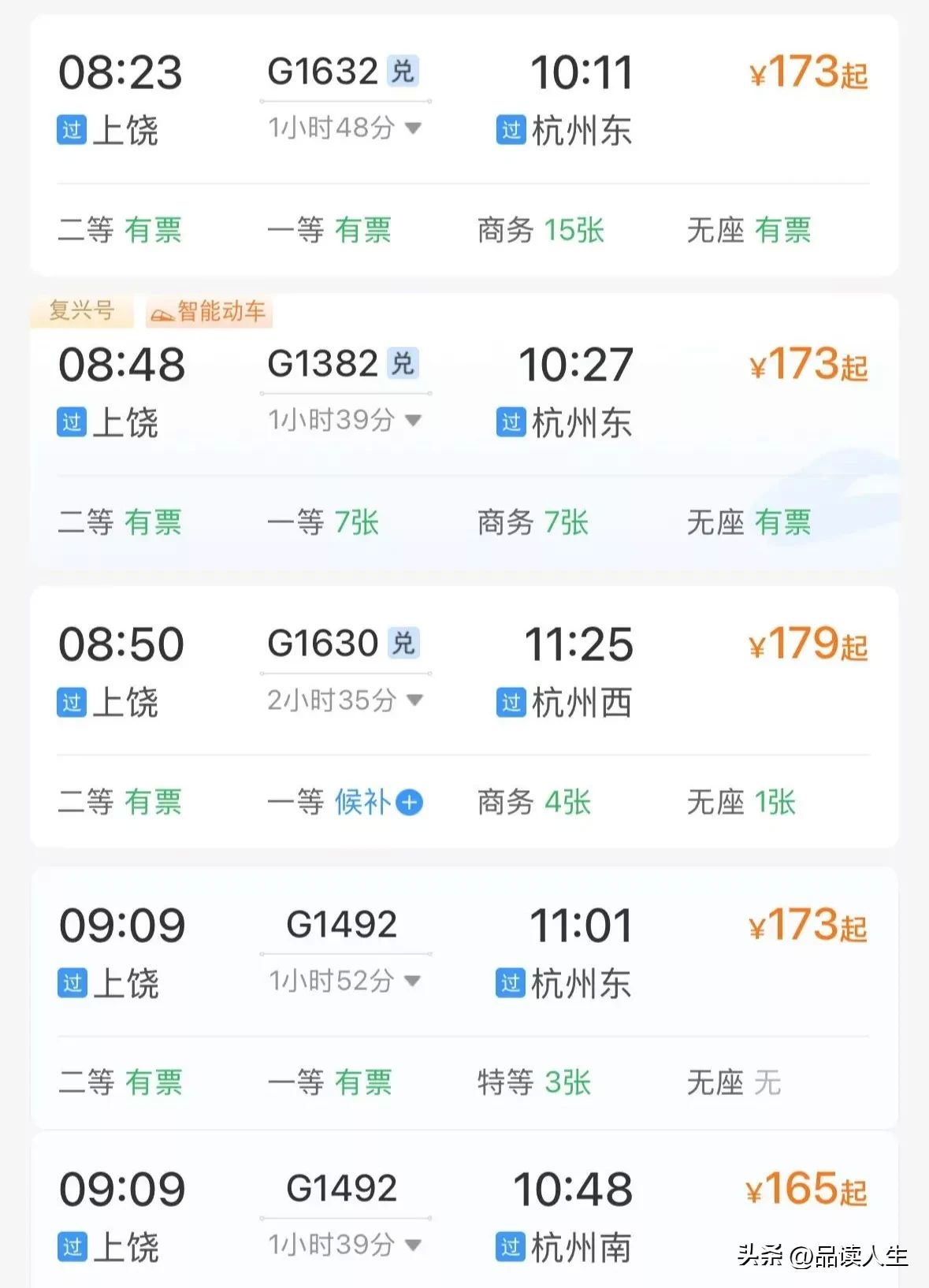The width and height of the screenshot is (929, 1288).
Task: Open the G1630 train to 杭州西
Action: (323, 644)
